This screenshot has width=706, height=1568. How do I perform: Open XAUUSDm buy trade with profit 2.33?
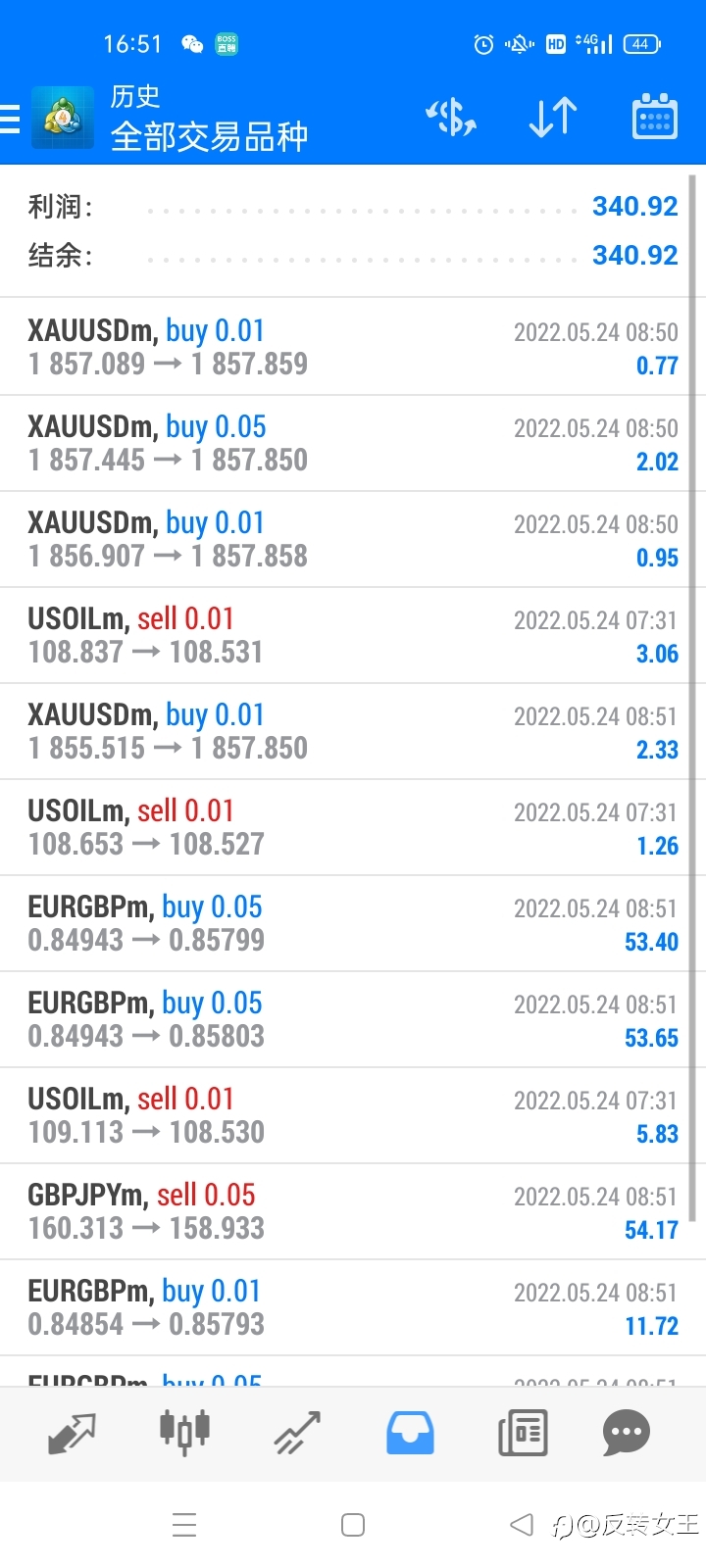(x=353, y=731)
